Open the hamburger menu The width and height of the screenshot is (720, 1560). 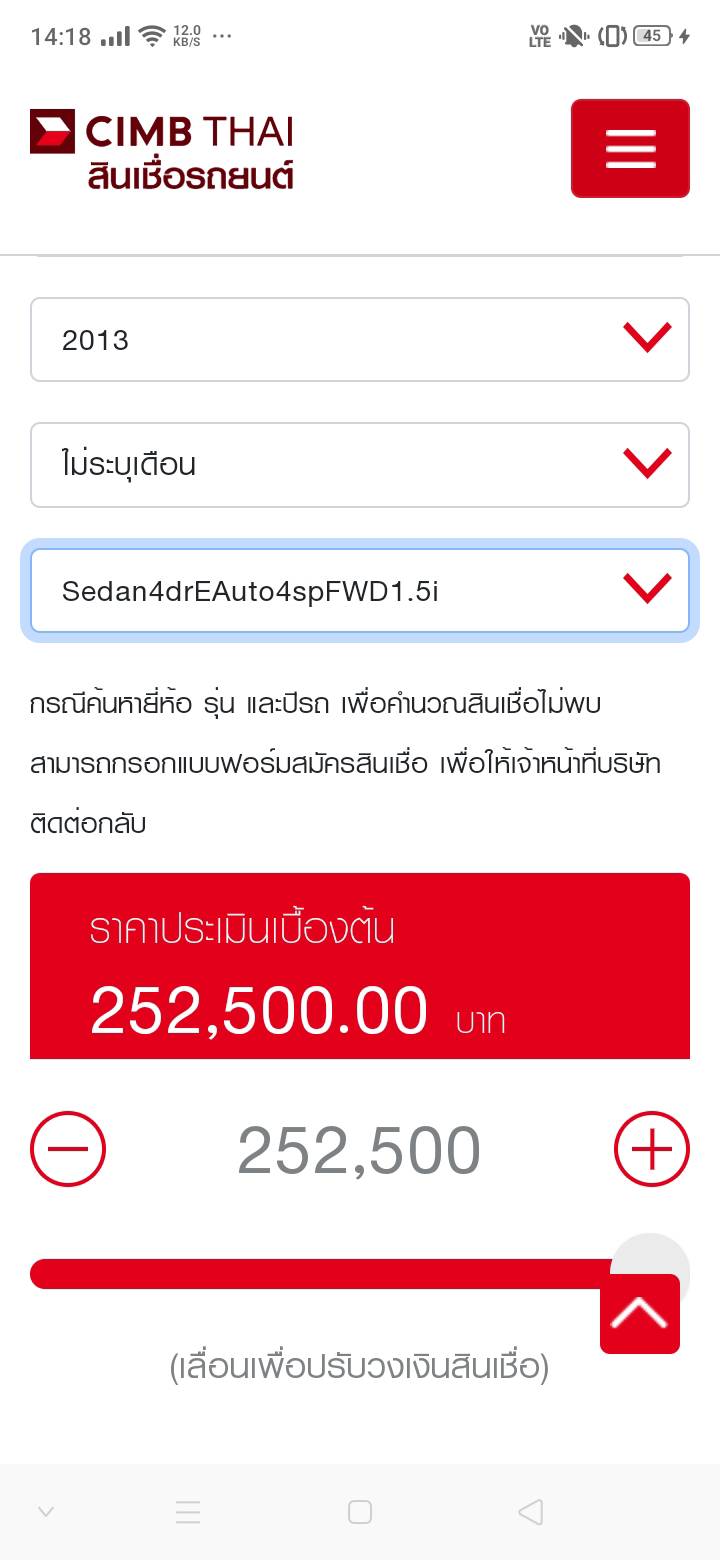coord(630,148)
